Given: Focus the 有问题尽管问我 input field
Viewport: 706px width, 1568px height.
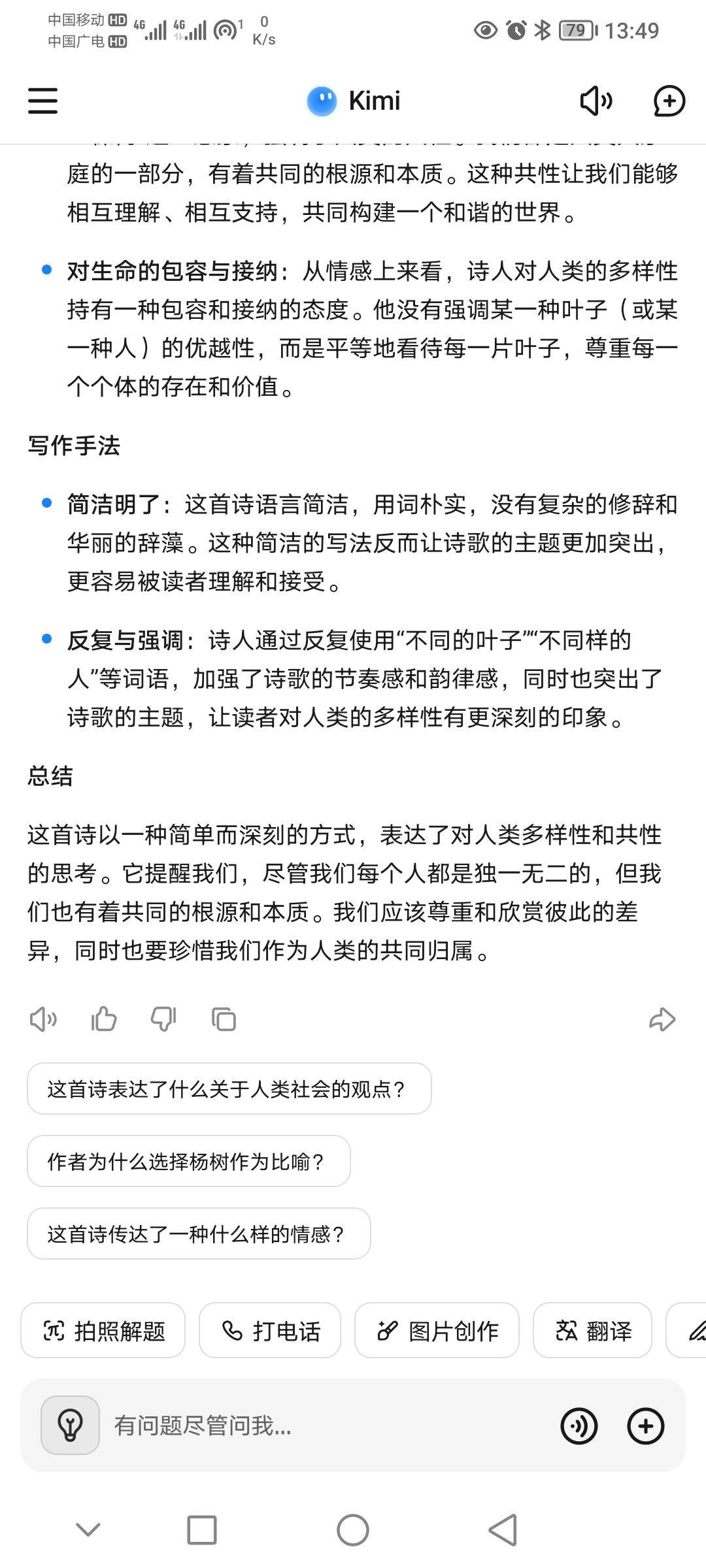Looking at the screenshot, I should [327, 1426].
